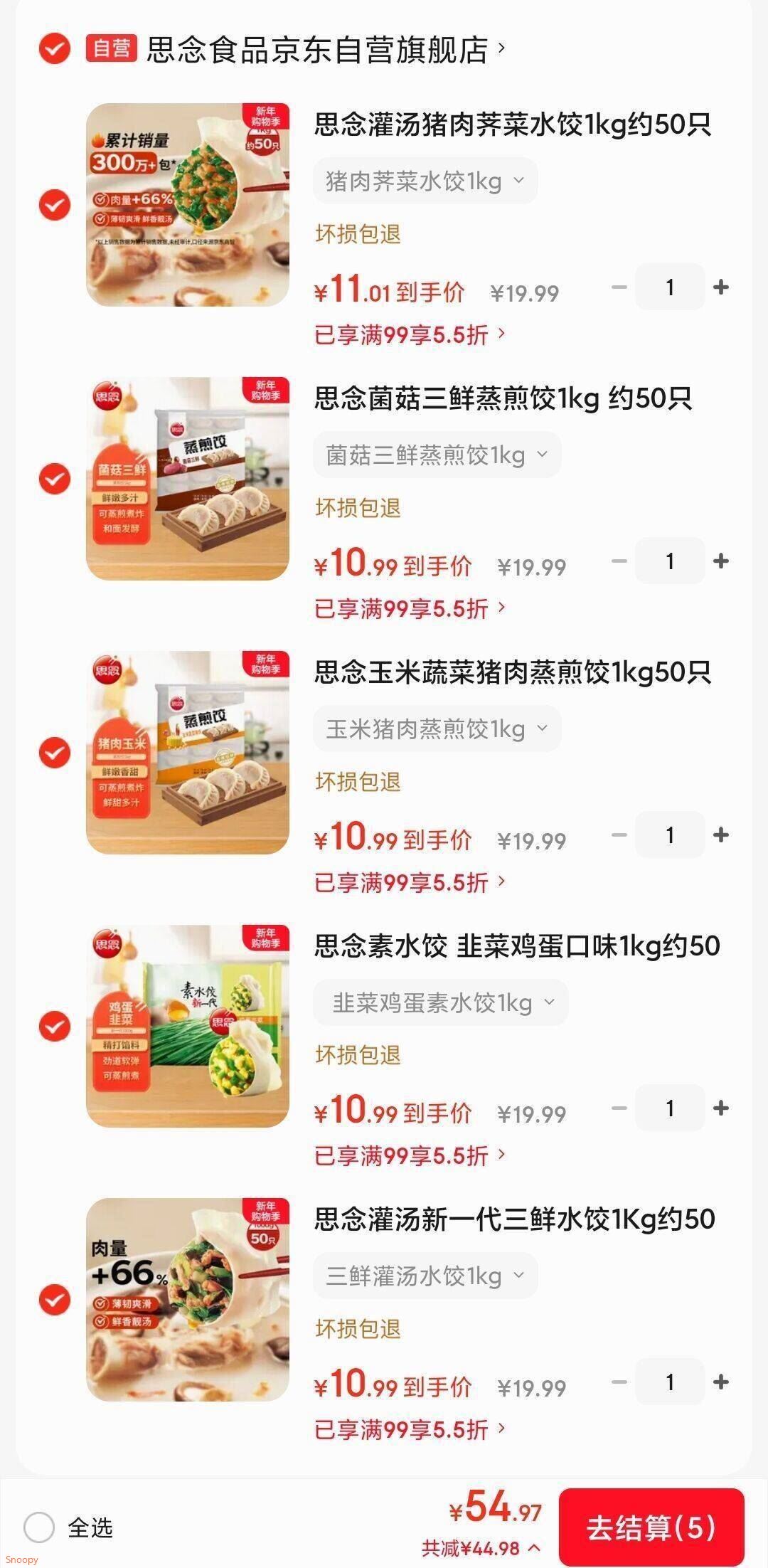This screenshot has height=1568, width=768.
Task: View 满99享5.5折 promo for 猪肉荠菜水饺
Action: pos(410,334)
